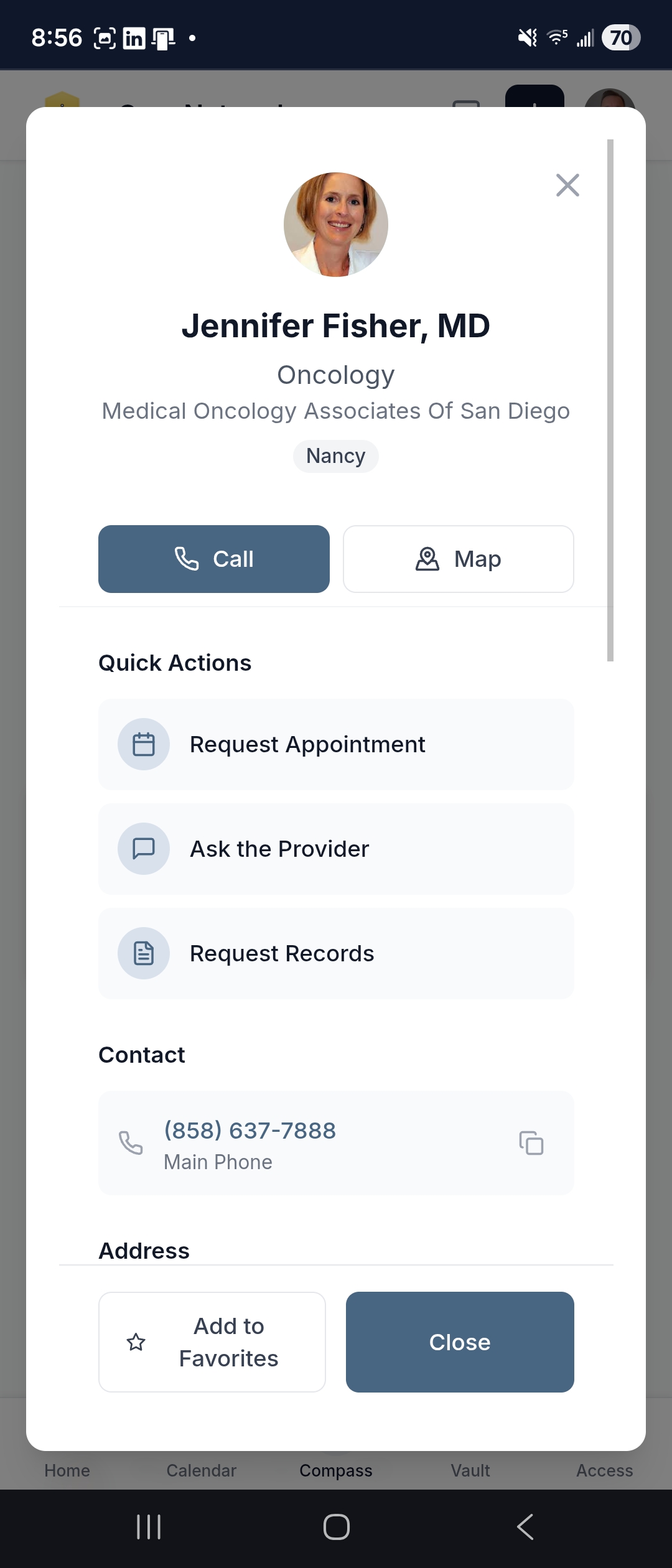
Task: Dismiss the dialog via the X in the corner
Action: tap(567, 185)
